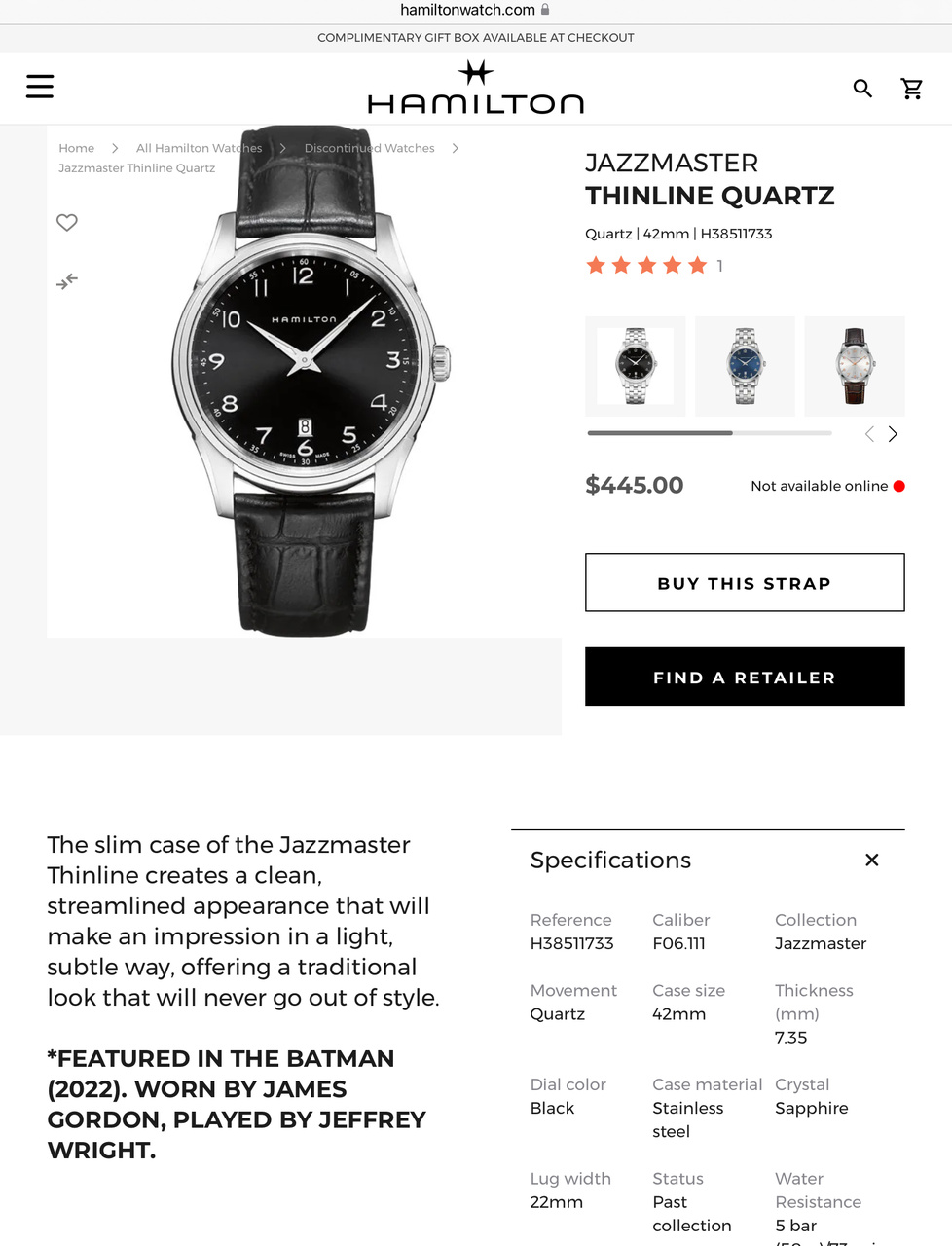Open the five-star rating reviews

click(x=646, y=266)
